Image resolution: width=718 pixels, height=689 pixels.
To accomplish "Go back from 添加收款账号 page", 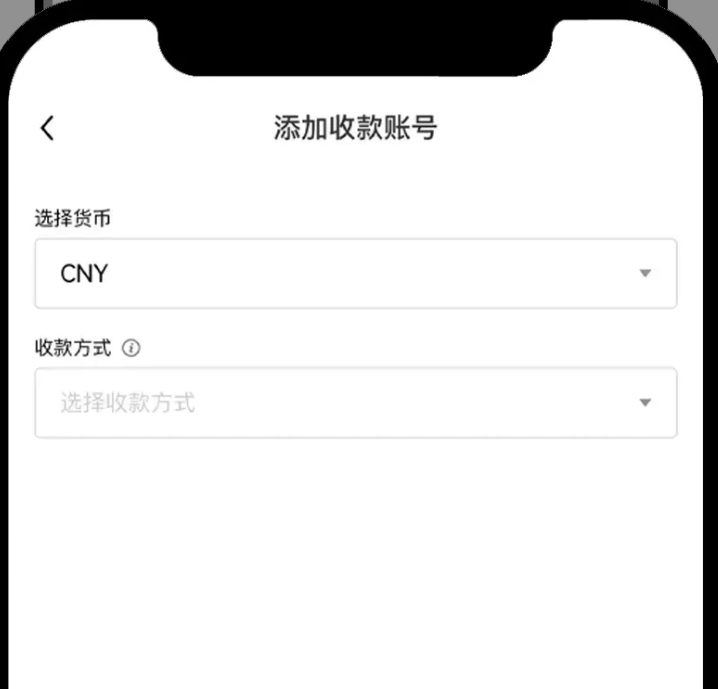I will 47,128.
